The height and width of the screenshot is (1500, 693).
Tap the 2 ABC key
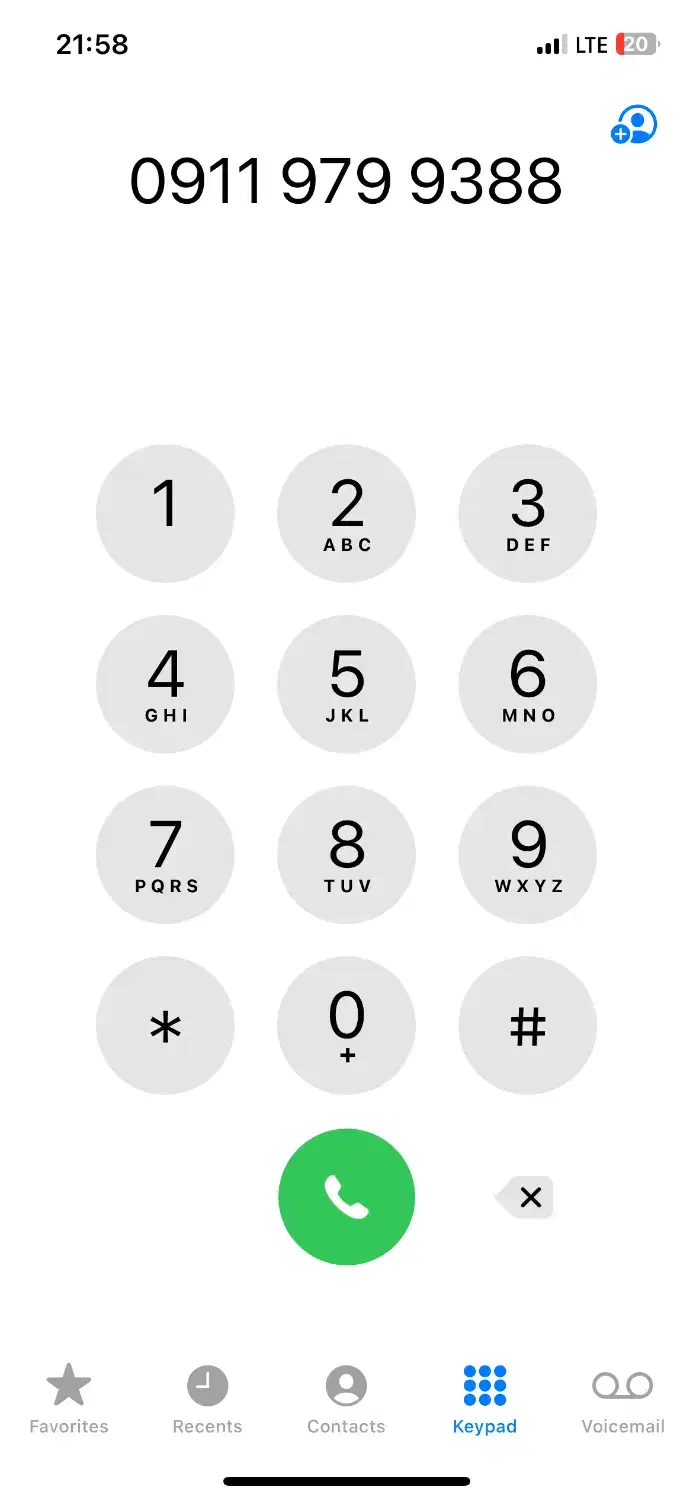click(346, 513)
